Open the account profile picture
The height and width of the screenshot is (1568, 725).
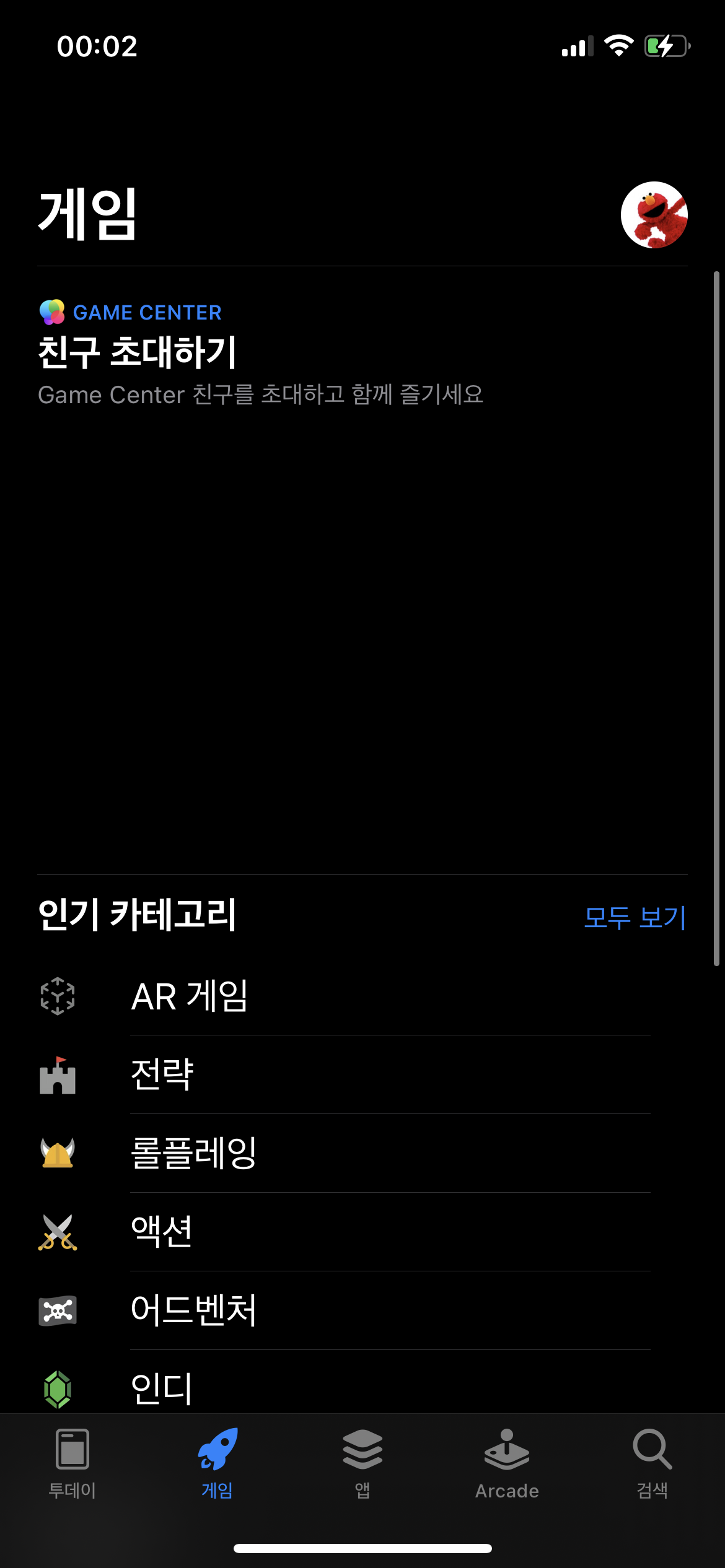654,215
